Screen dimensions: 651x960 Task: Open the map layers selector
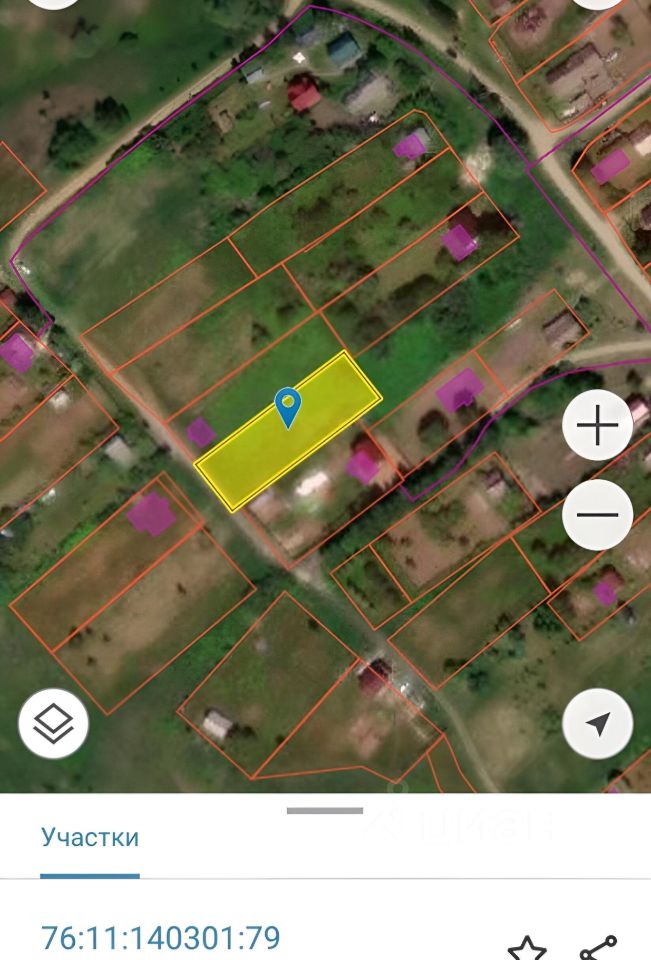pyautogui.click(x=53, y=724)
